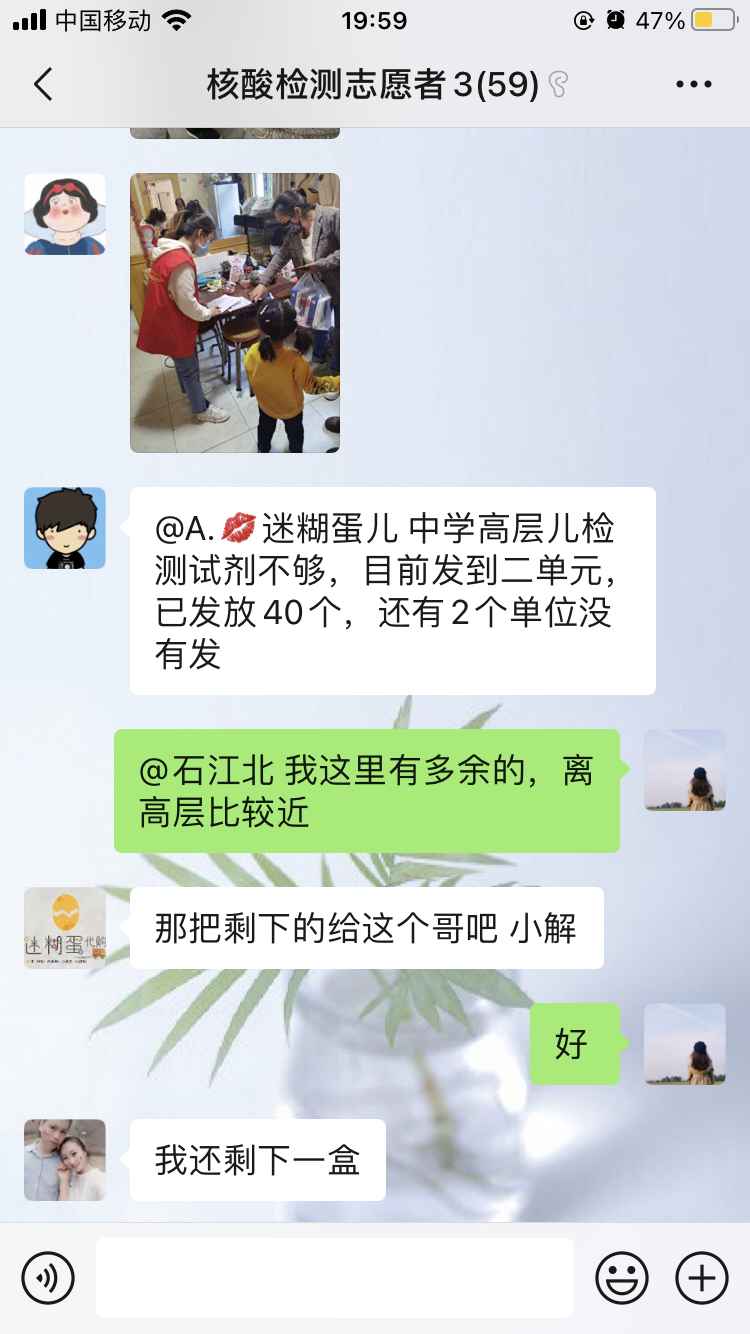Switch to voice message input

pos(48,1277)
